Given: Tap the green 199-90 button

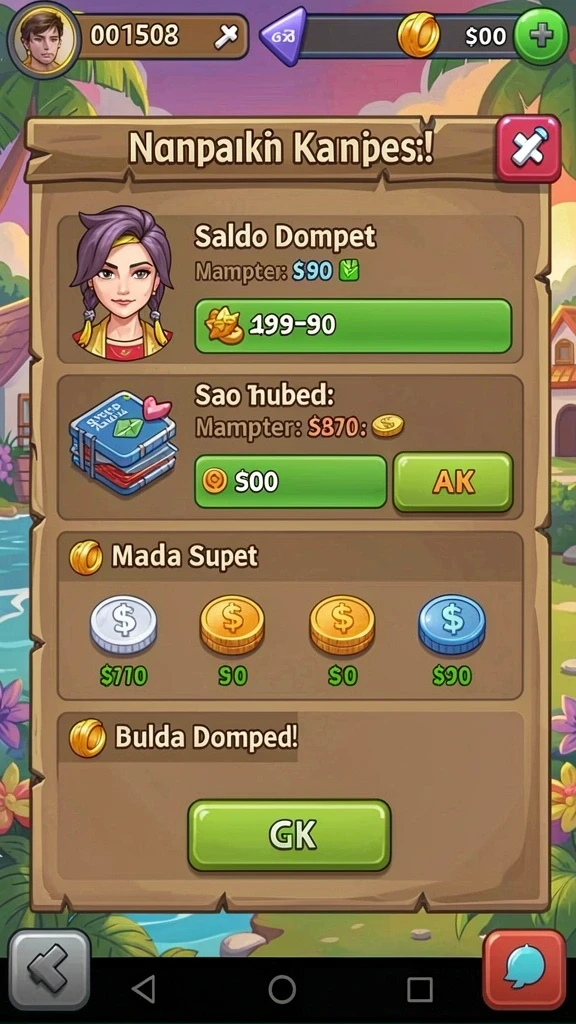Looking at the screenshot, I should click(353, 326).
